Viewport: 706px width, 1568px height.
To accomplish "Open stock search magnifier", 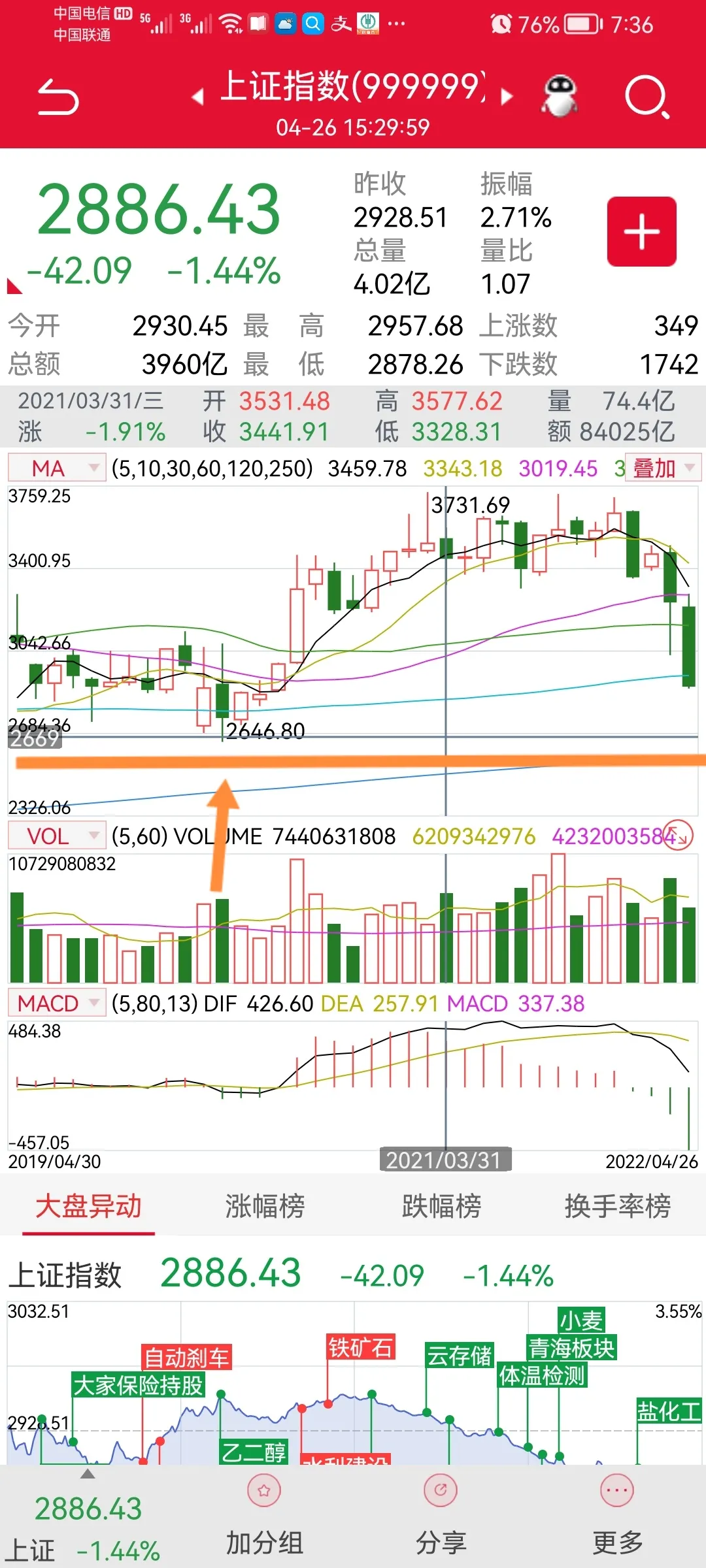I will coord(647,97).
